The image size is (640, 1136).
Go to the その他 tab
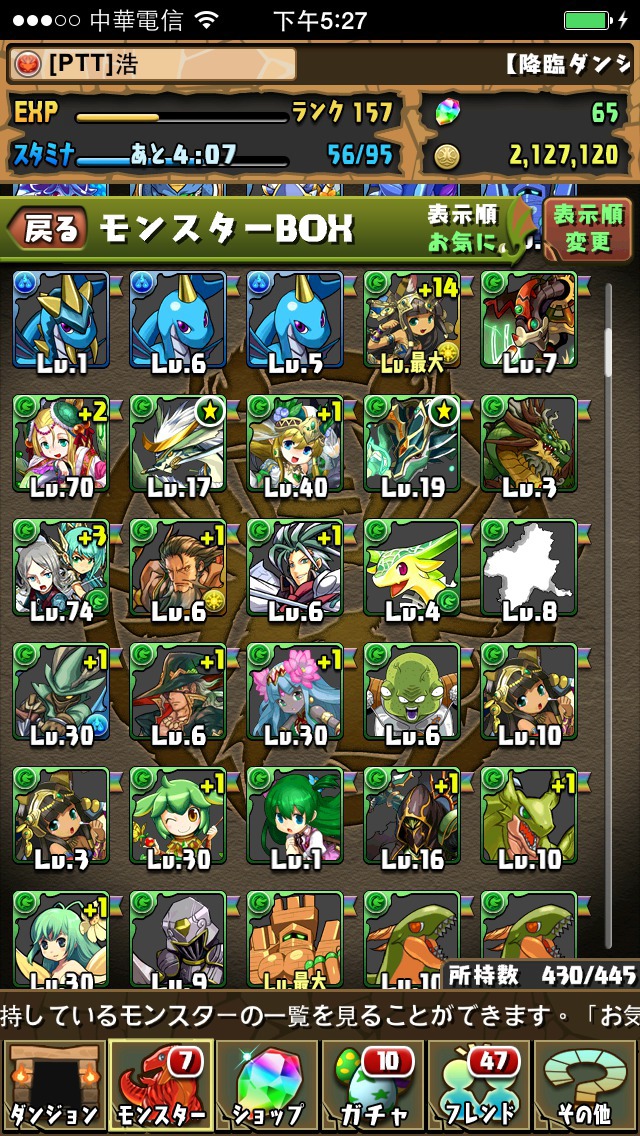[x=585, y=1086]
